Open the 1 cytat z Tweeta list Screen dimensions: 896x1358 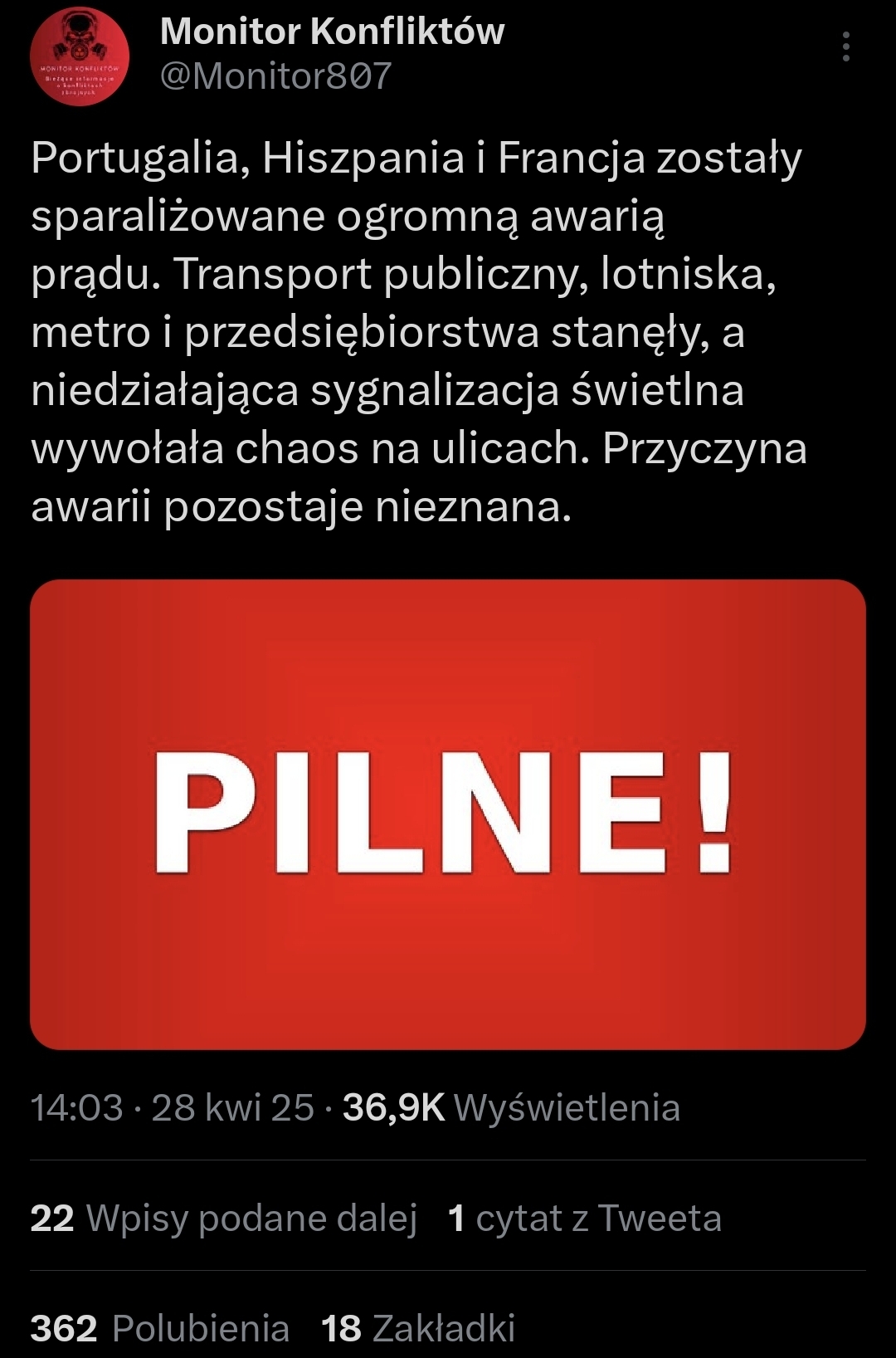(x=584, y=1219)
